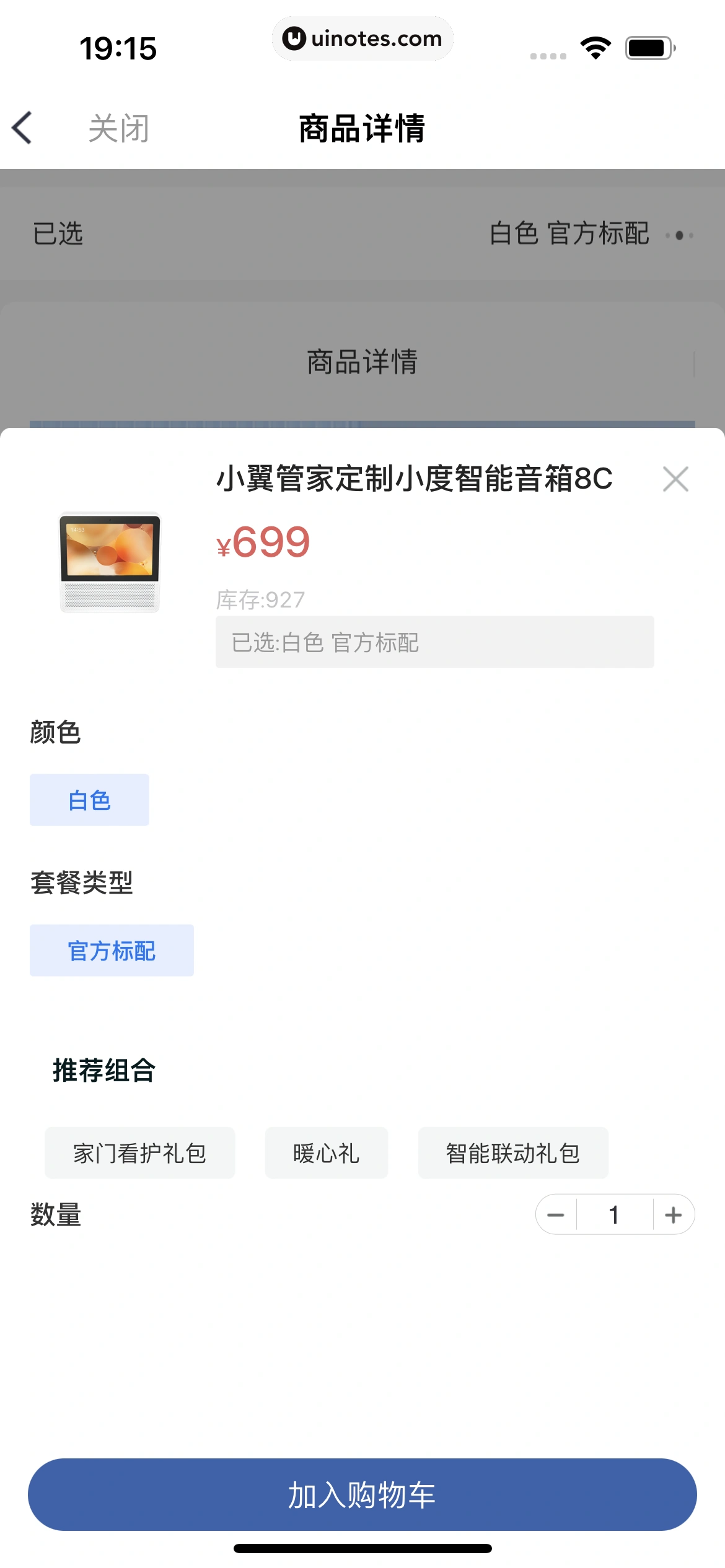The height and width of the screenshot is (1568, 725).
Task: Choose the 官方标配 package type
Action: [x=112, y=951]
